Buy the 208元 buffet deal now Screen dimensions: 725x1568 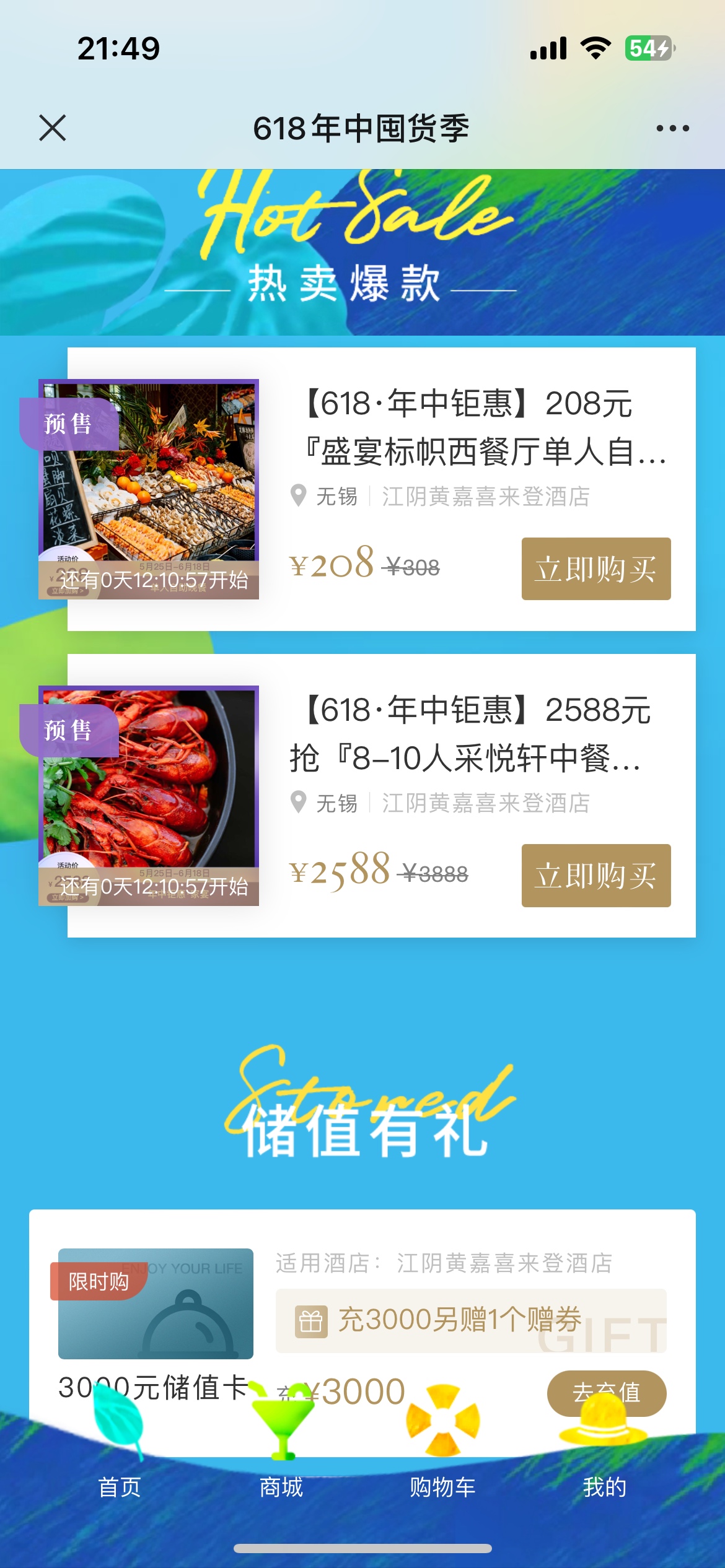point(595,568)
